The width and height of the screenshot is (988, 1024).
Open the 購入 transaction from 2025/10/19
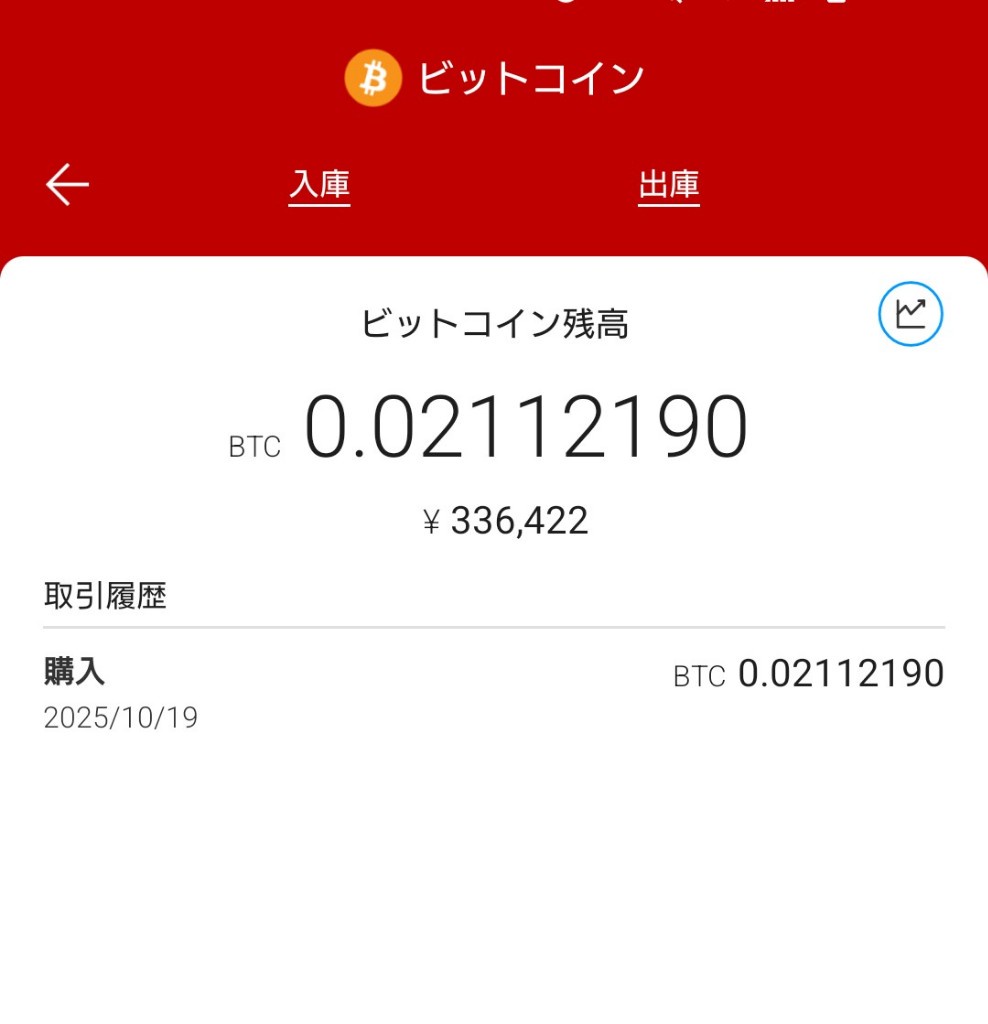pos(493,693)
